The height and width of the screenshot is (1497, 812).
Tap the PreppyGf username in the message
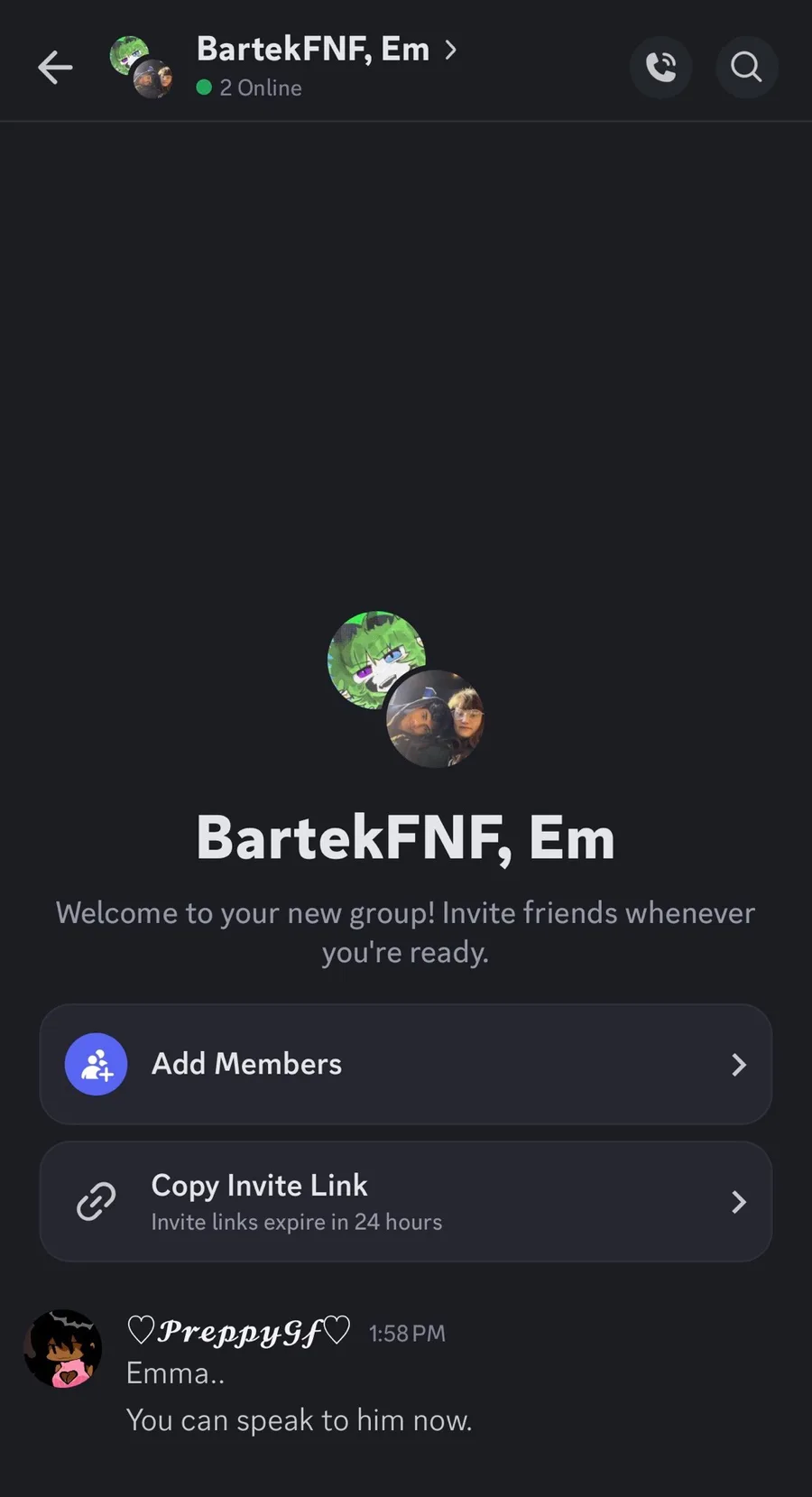238,1332
